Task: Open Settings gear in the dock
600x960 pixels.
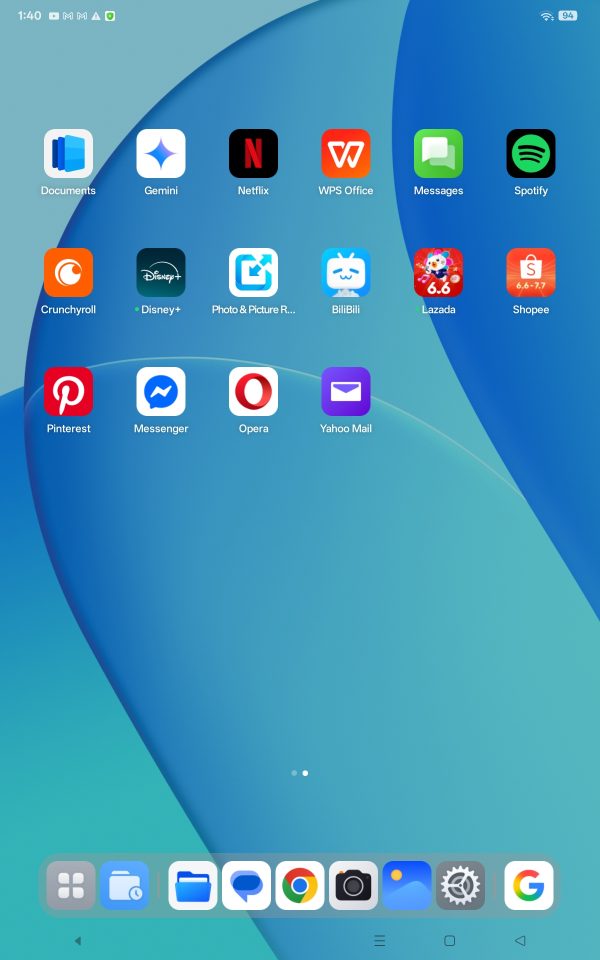Action: pos(460,886)
